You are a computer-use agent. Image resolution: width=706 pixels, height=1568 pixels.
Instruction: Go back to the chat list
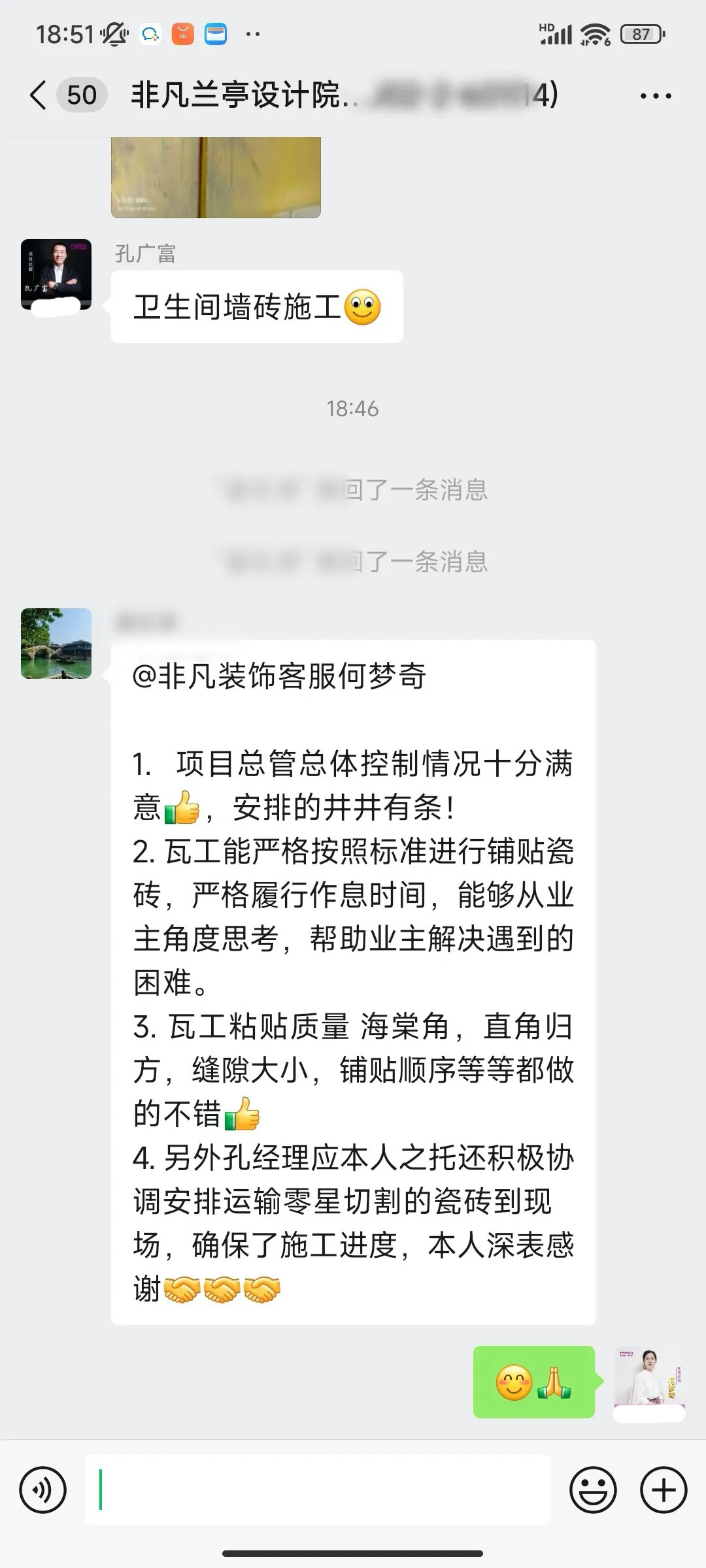pyautogui.click(x=39, y=95)
